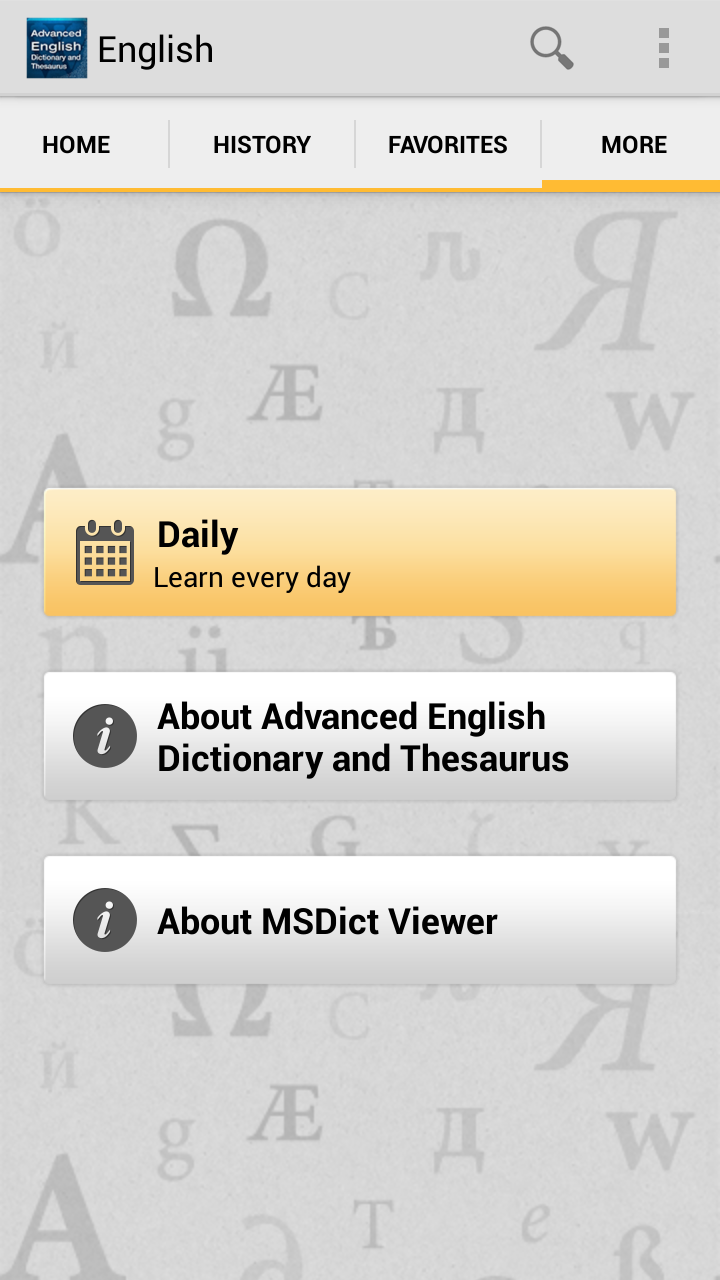The image size is (720, 1280).
Task: Click the info icon beside About Advanced English Dictionary
Action: tap(105, 736)
